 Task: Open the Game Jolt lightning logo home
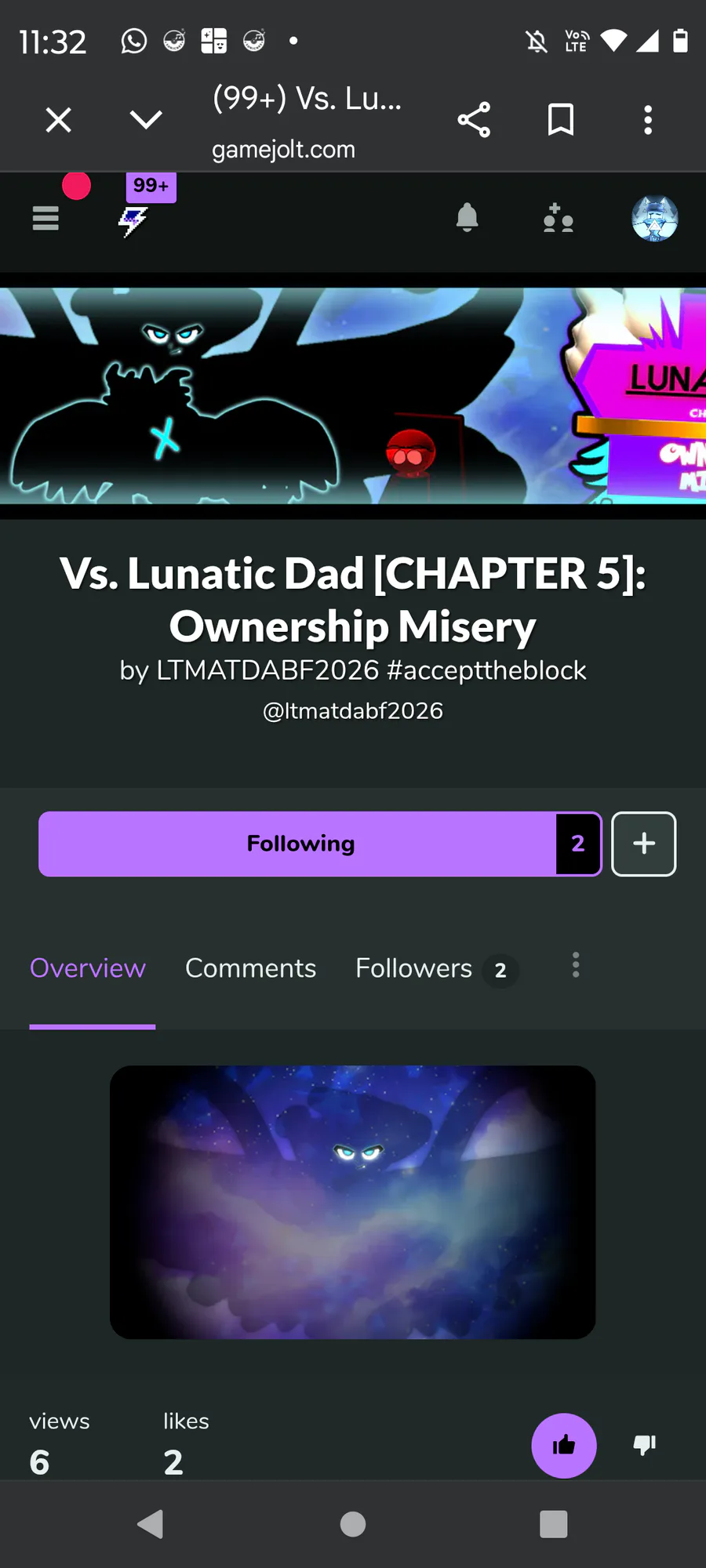133,220
